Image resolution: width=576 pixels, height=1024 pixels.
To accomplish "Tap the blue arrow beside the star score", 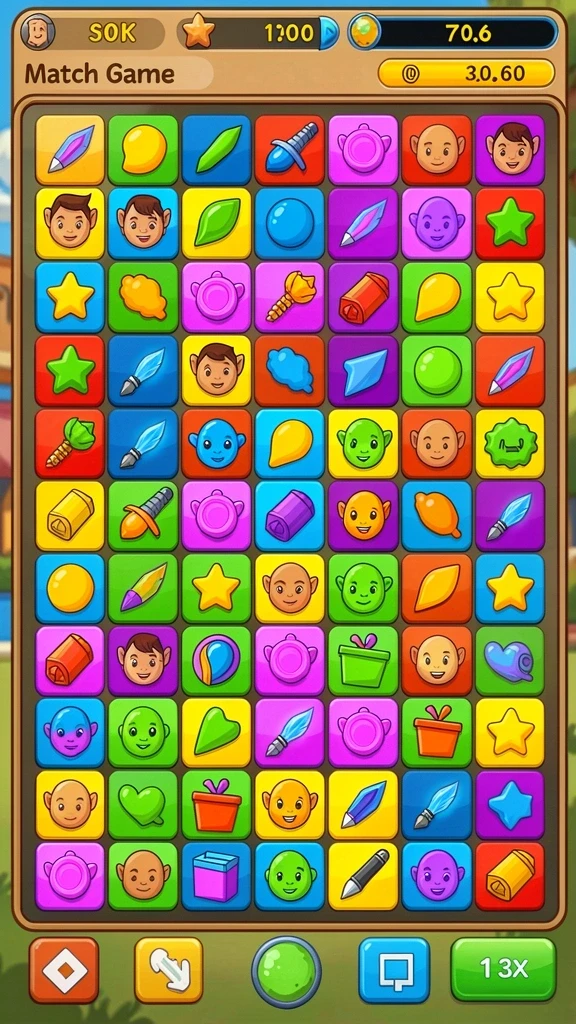I will coord(330,33).
